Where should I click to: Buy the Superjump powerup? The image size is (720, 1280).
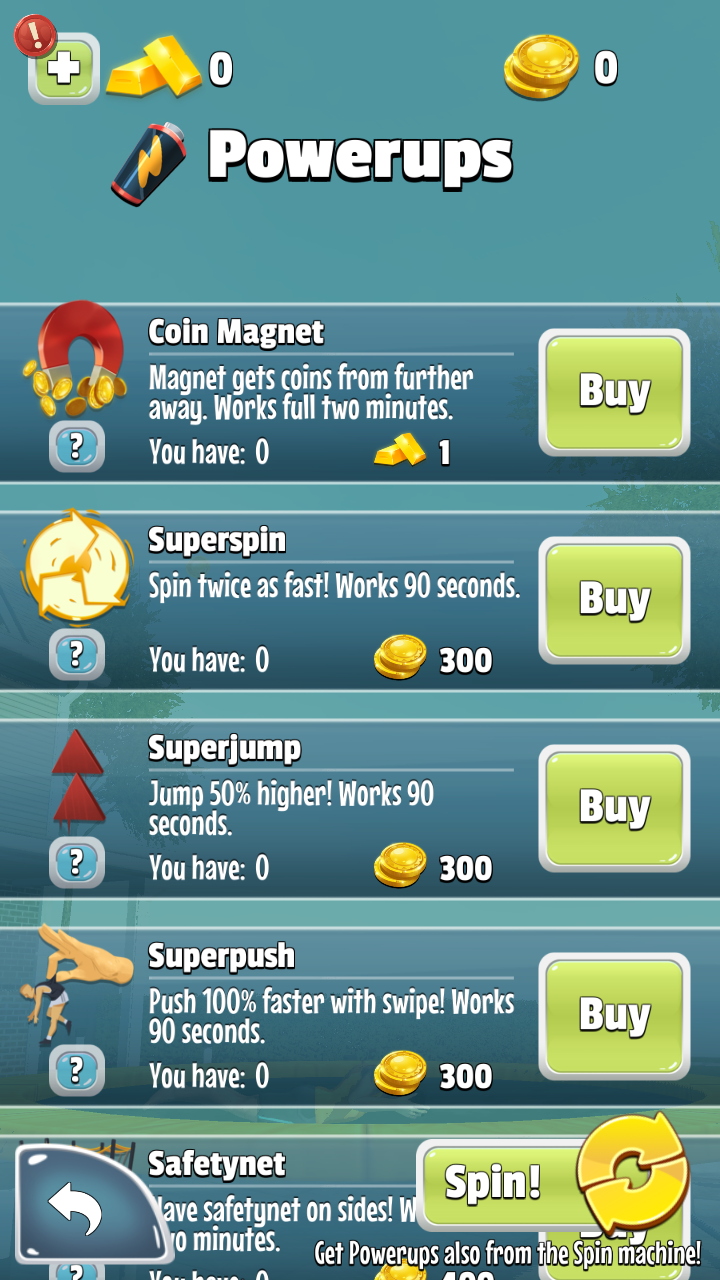pyautogui.click(x=614, y=808)
